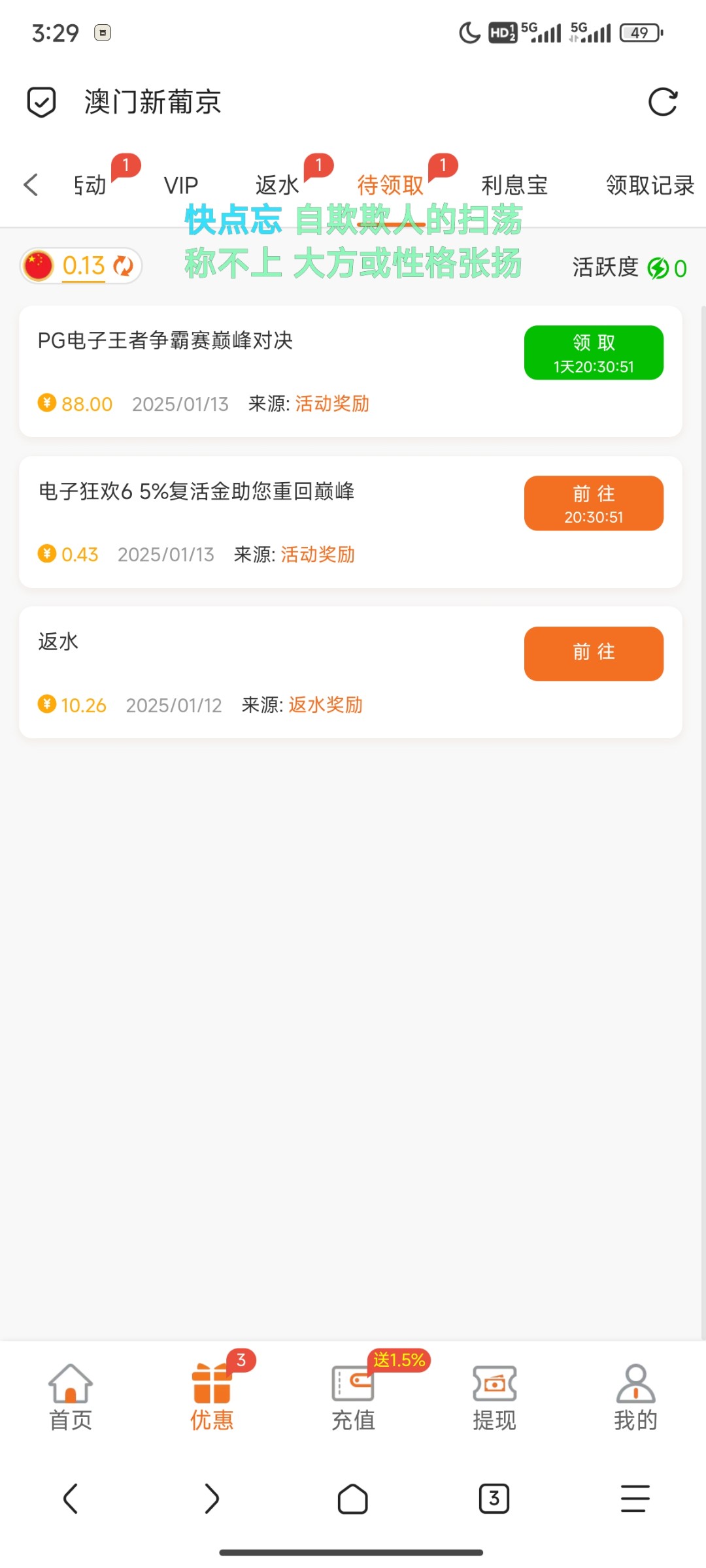
Task: Switch to the 我的 tab
Action: point(635,1397)
